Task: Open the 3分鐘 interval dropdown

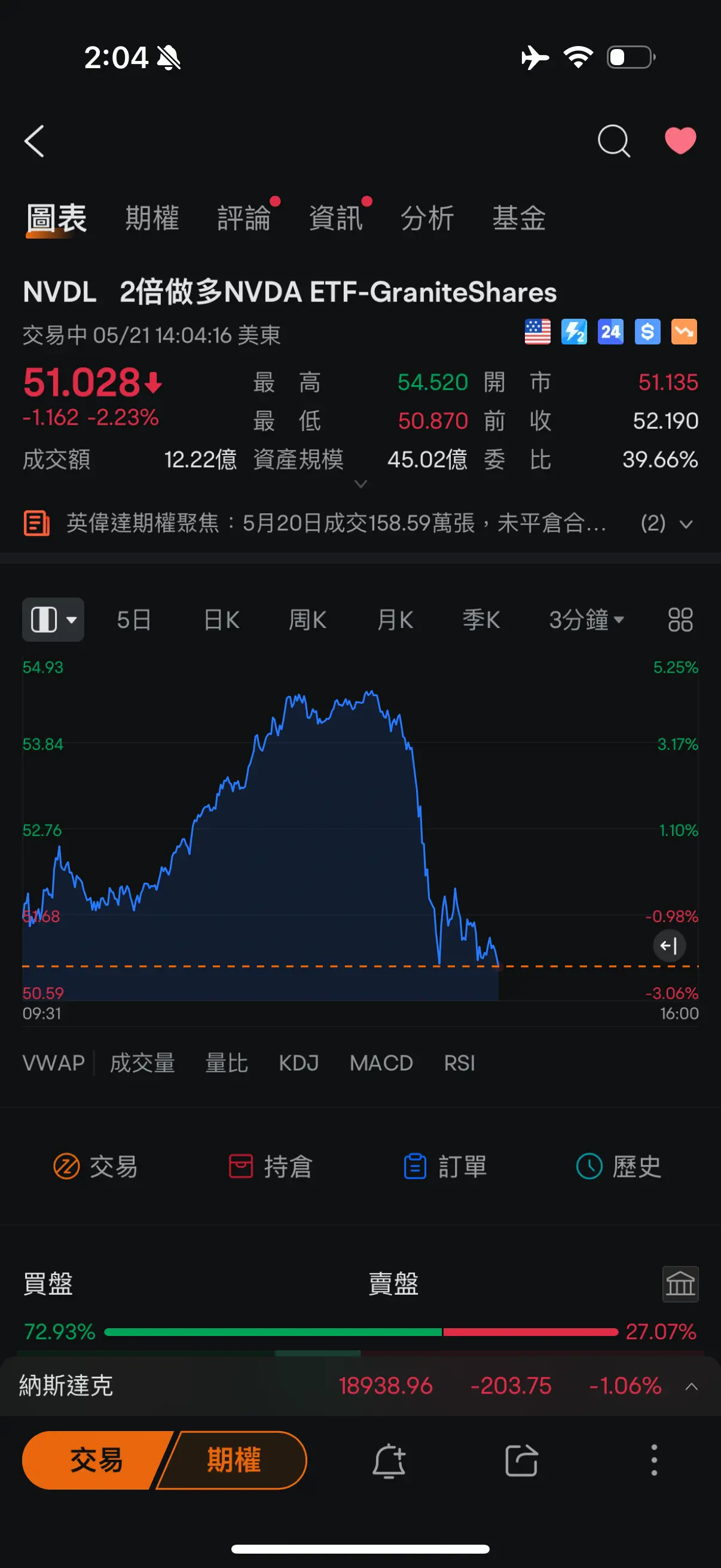Action: click(x=586, y=620)
